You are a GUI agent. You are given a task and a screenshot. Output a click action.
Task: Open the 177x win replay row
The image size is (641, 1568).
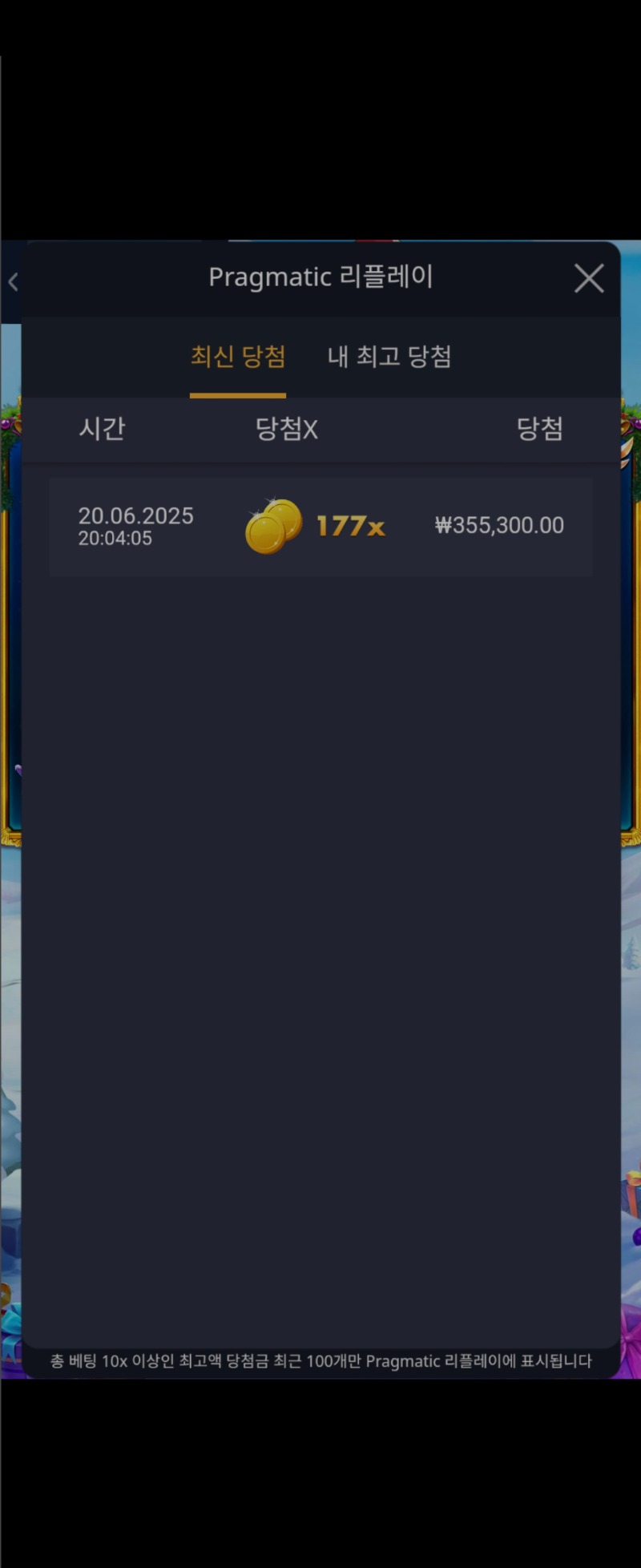pos(320,526)
